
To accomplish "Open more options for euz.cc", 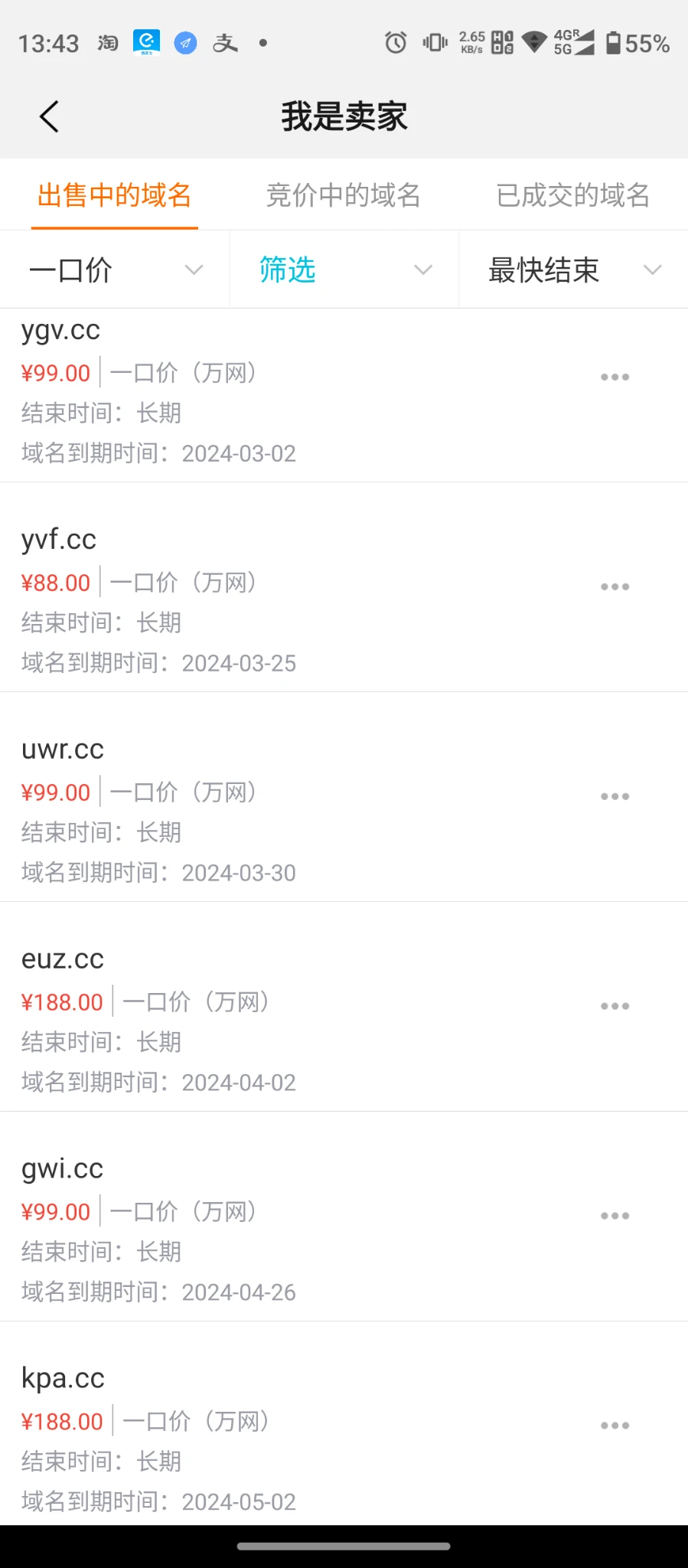I will point(615,1006).
